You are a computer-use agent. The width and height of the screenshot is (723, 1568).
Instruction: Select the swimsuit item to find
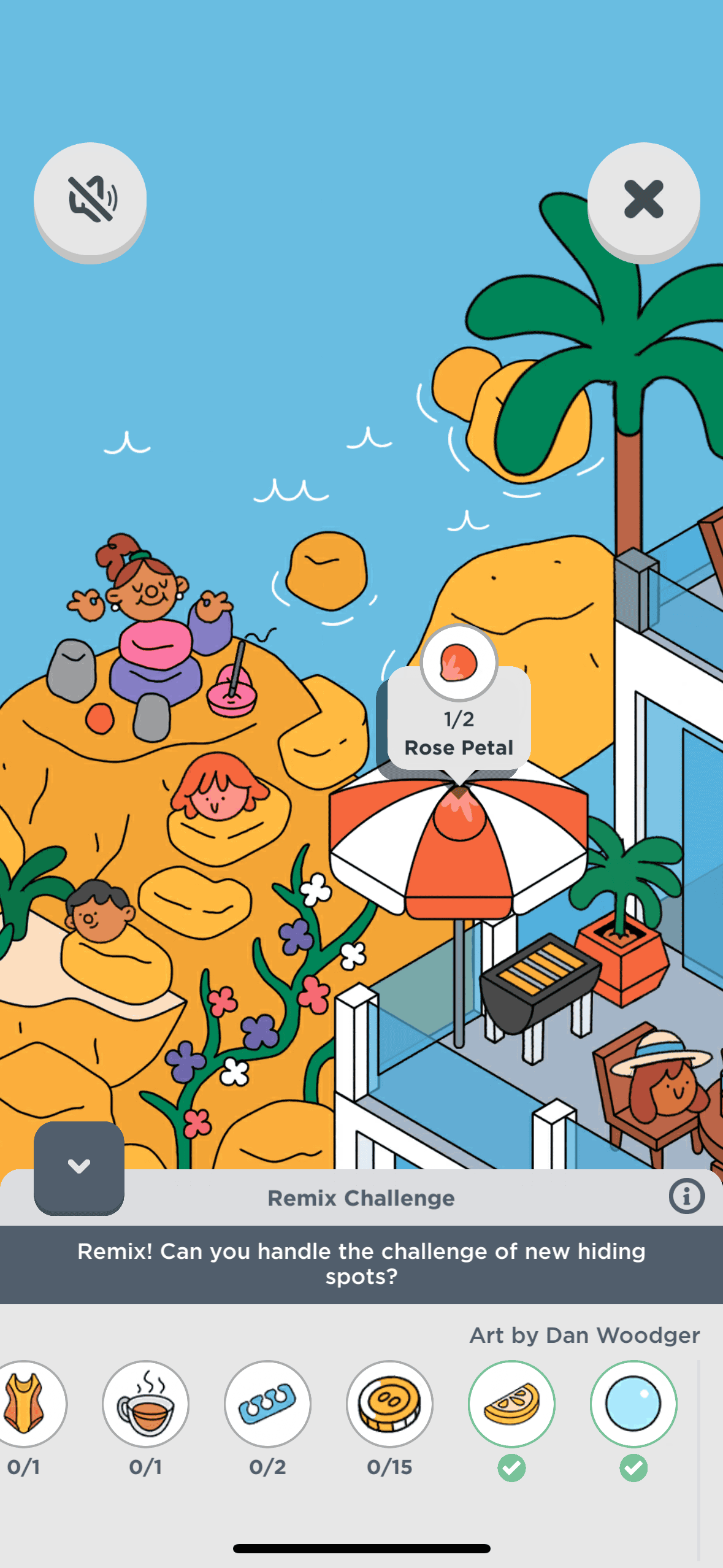[25, 1403]
